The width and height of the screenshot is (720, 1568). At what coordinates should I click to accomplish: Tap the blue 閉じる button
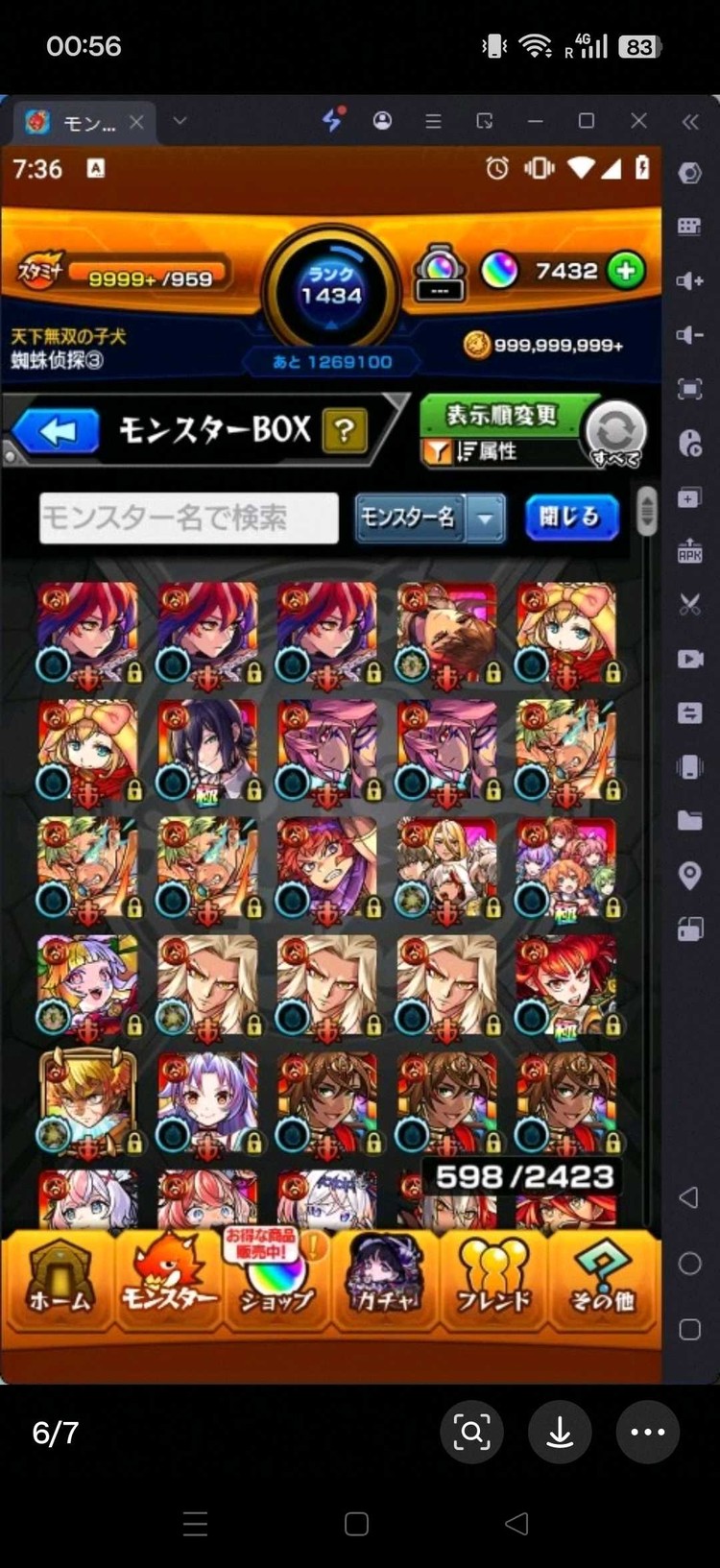pos(571,518)
